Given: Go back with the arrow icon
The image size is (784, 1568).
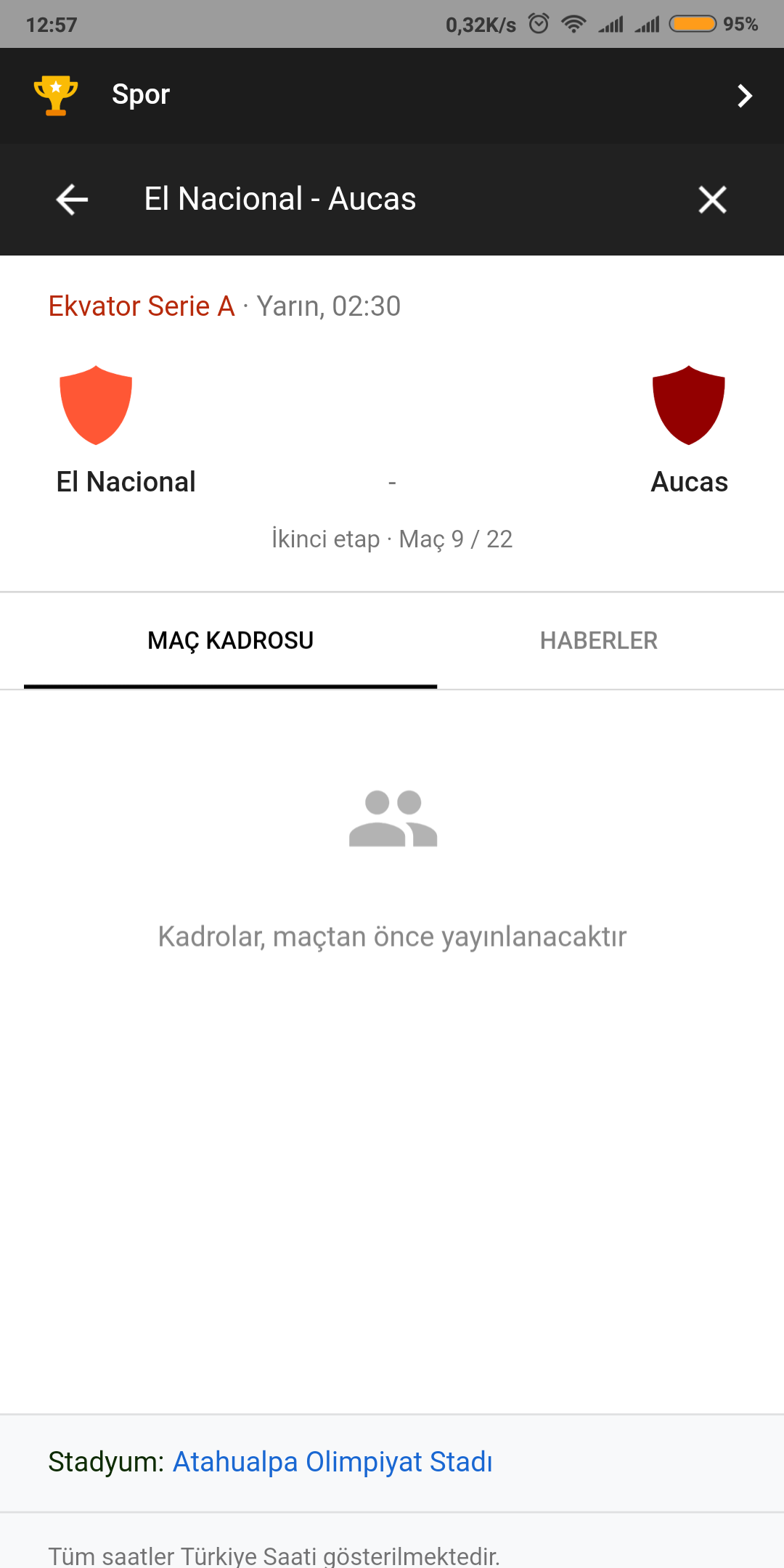Looking at the screenshot, I should coord(72,200).
